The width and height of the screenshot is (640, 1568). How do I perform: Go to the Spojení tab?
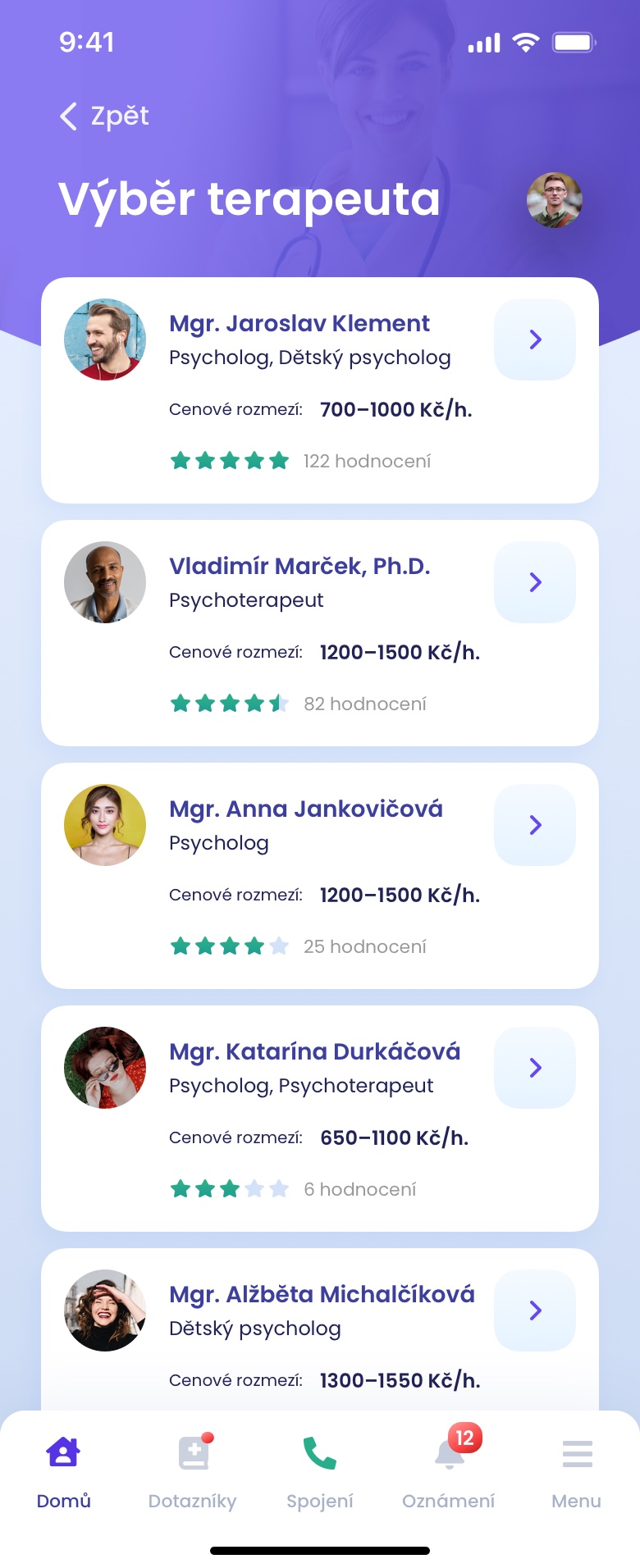320,1472
